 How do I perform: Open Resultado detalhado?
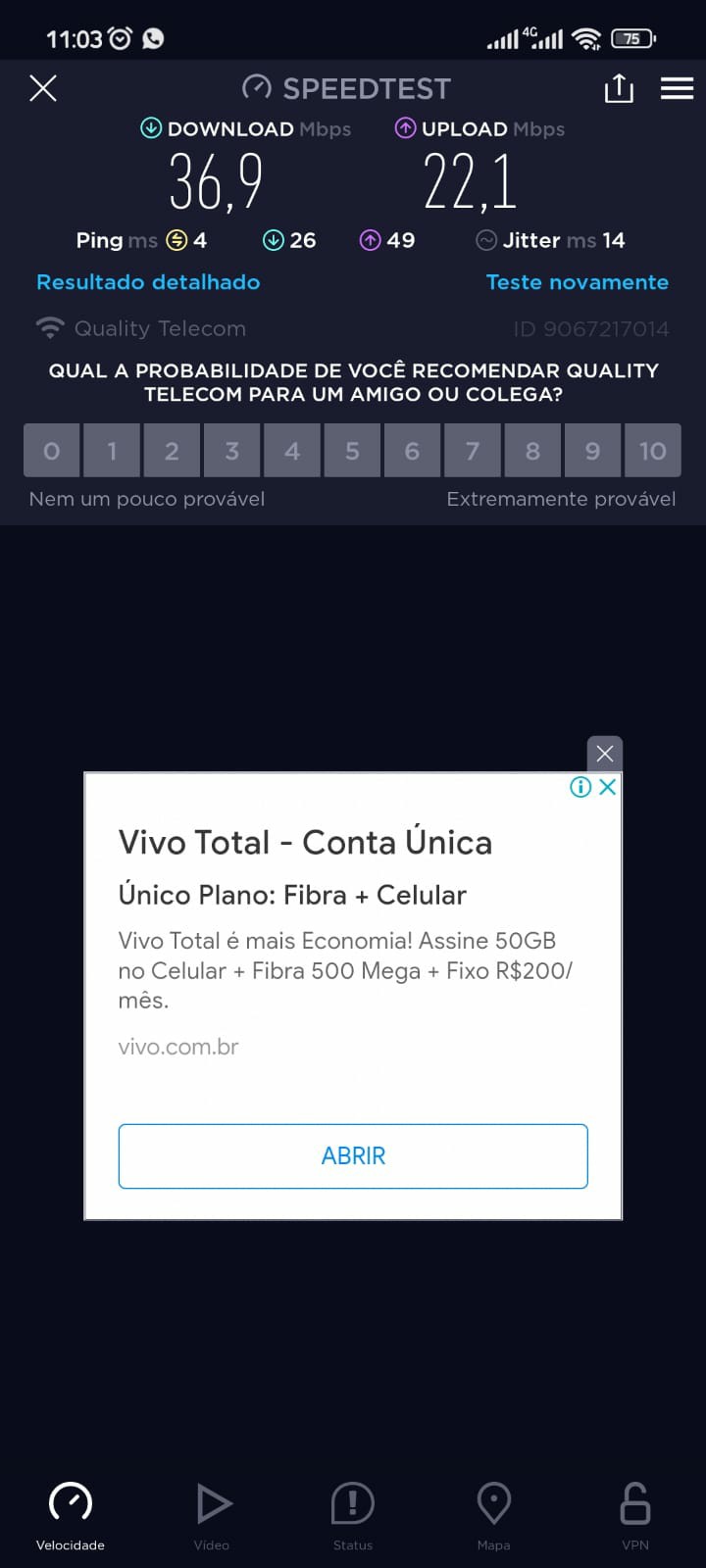148,282
